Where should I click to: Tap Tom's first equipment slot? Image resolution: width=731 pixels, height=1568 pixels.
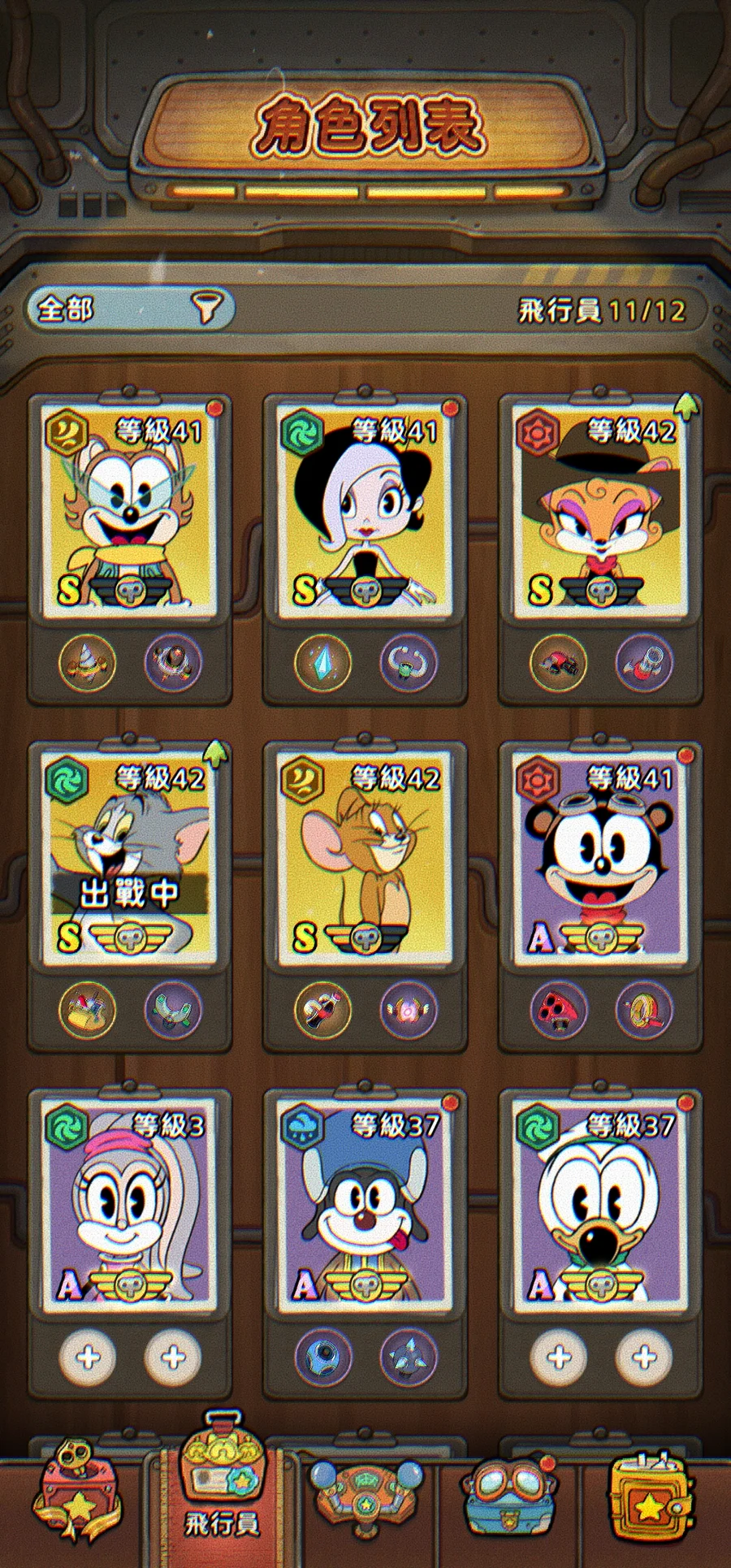(88, 1009)
